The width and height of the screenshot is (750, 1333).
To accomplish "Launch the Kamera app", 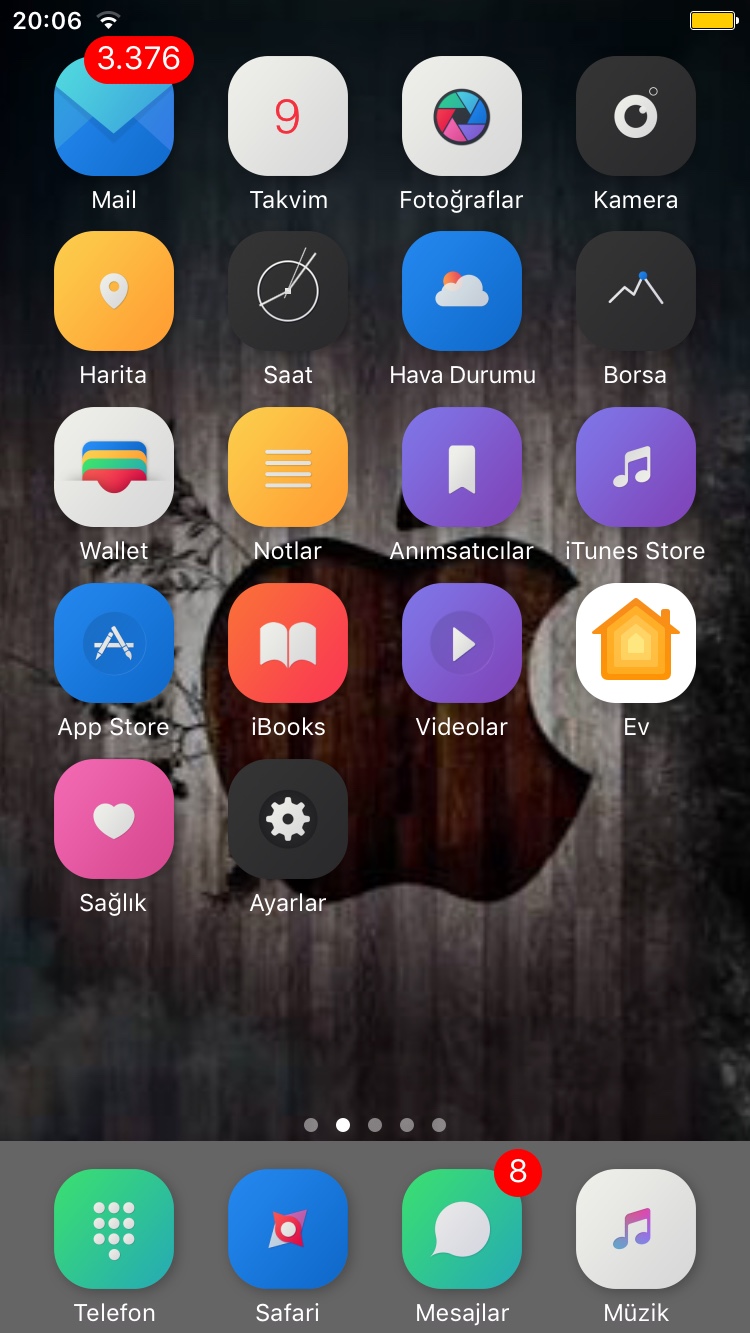I will point(636,117).
